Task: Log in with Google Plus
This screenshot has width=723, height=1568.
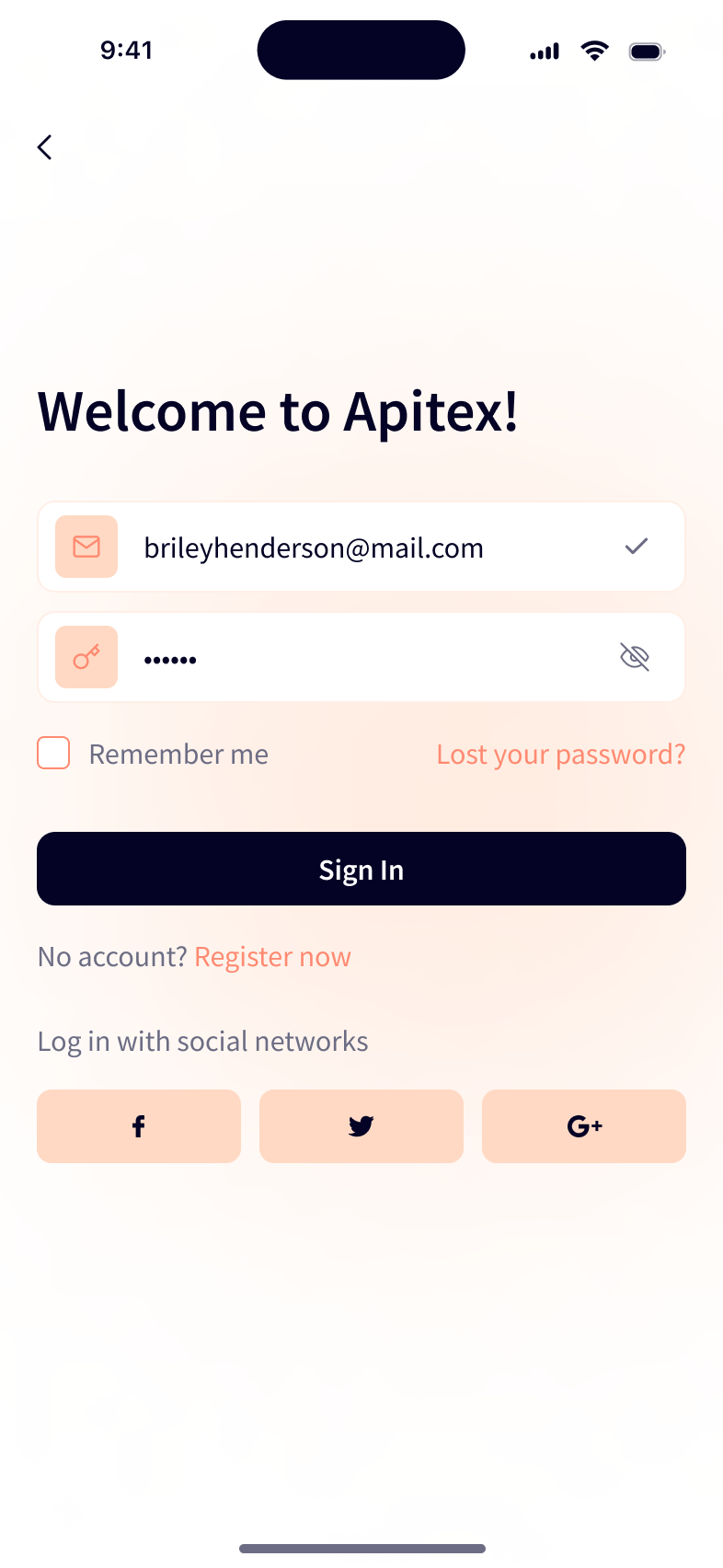Action: pyautogui.click(x=584, y=1126)
